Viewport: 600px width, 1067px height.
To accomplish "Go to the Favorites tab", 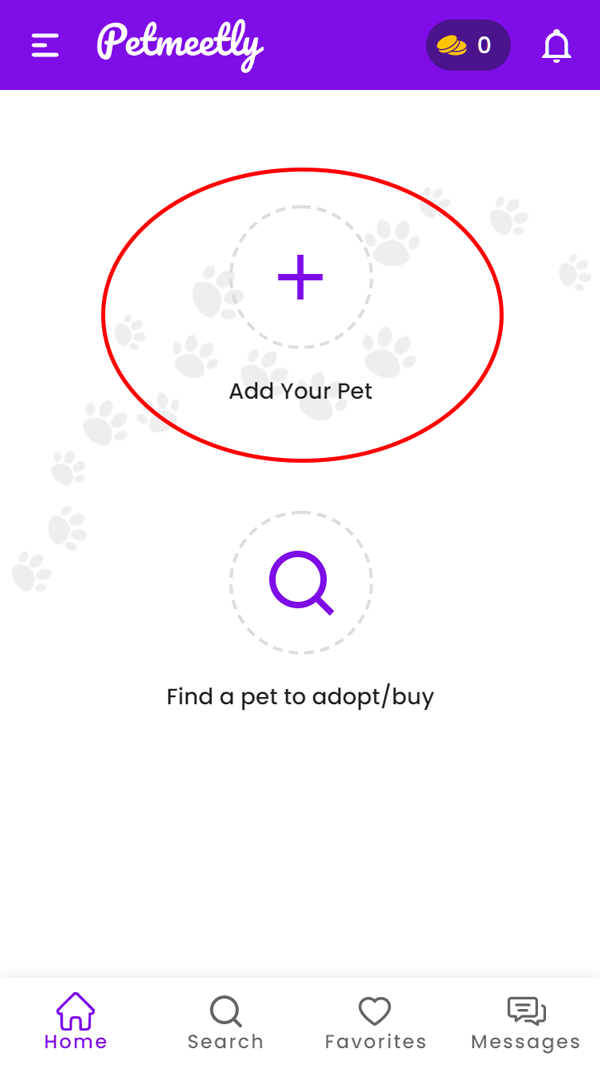I will coord(376,1023).
